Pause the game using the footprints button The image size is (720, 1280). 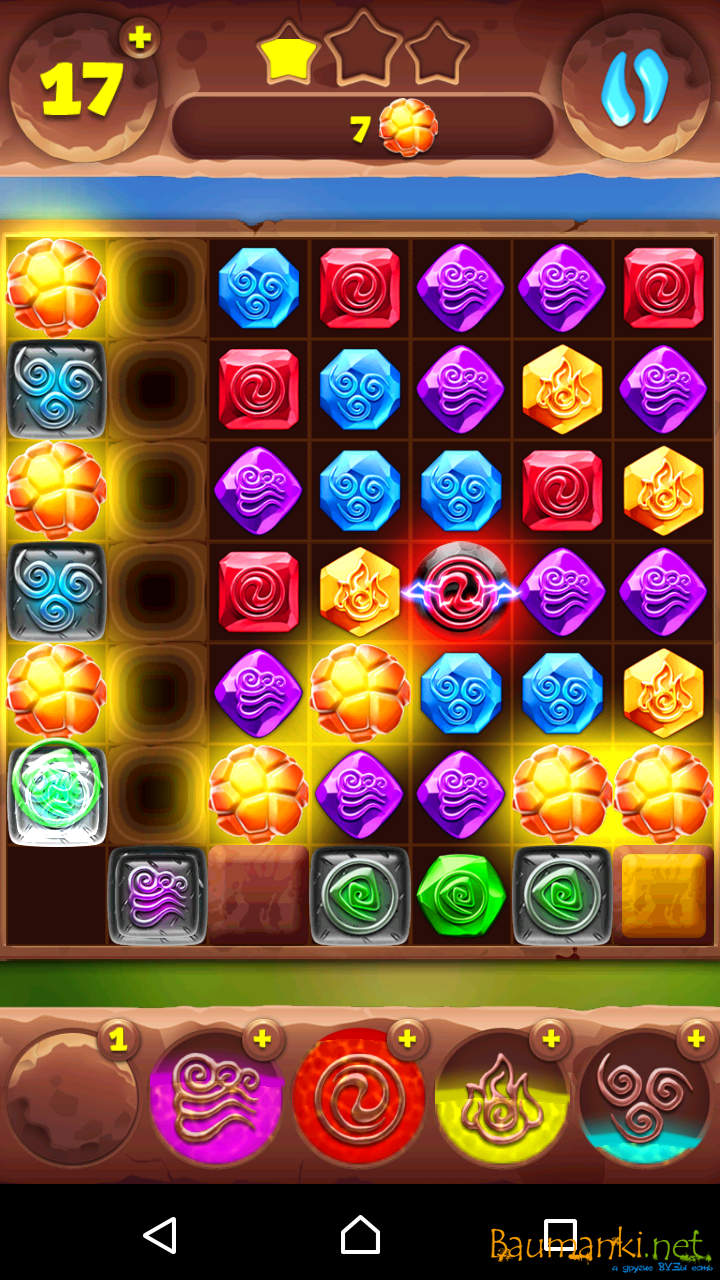tap(635, 87)
